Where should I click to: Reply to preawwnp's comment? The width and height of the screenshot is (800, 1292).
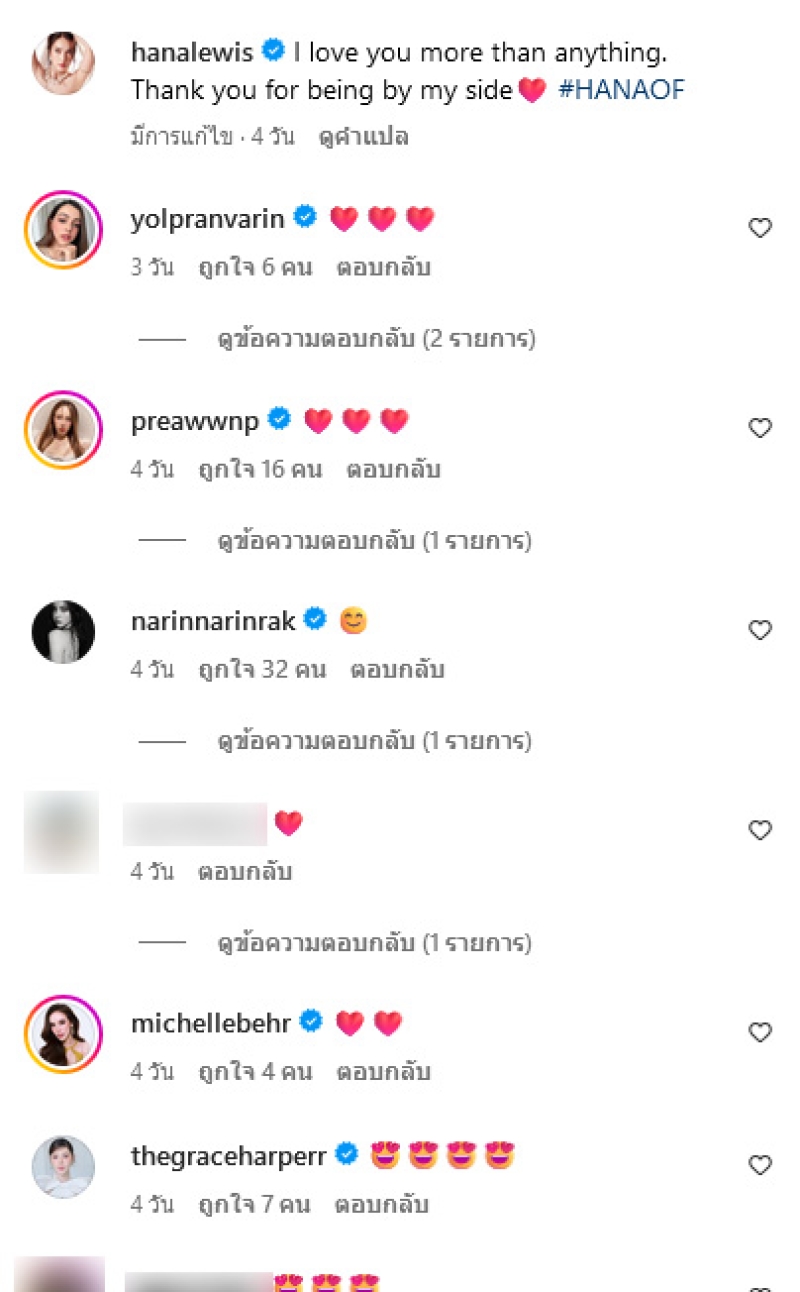393,469
